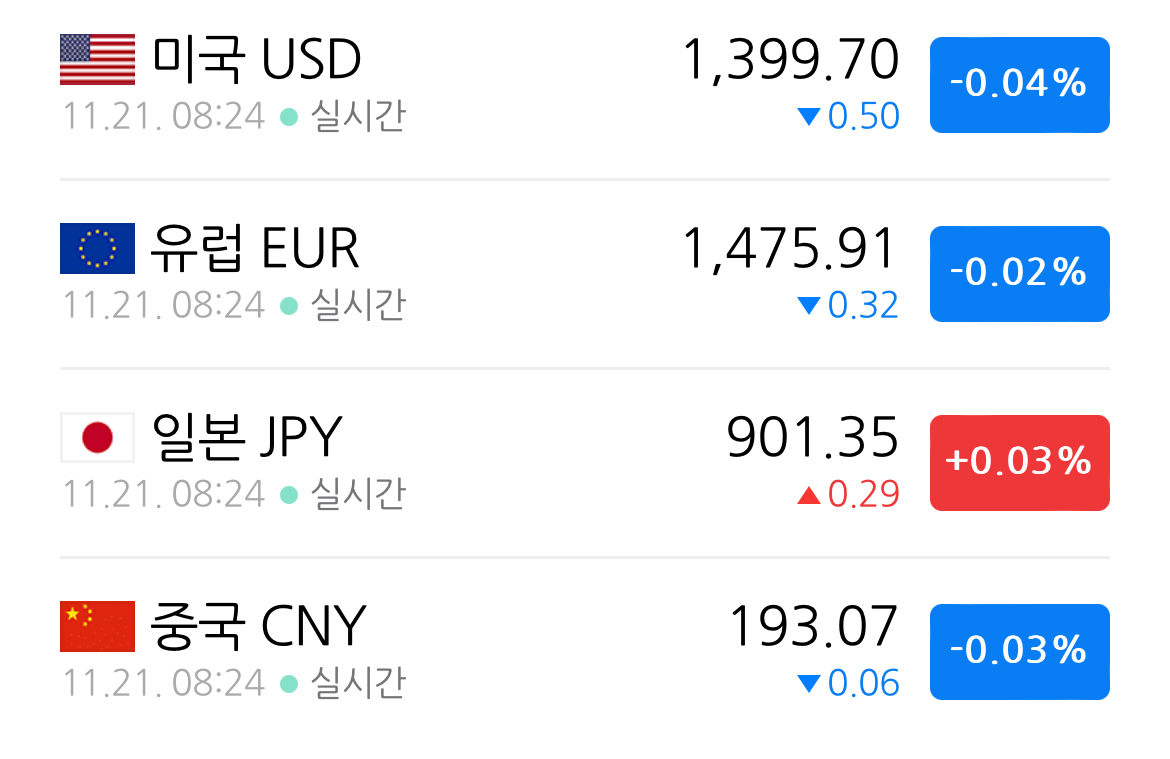Open the 유럽 EUR exchange rate row
The image size is (1170, 759).
pyautogui.click(x=584, y=274)
